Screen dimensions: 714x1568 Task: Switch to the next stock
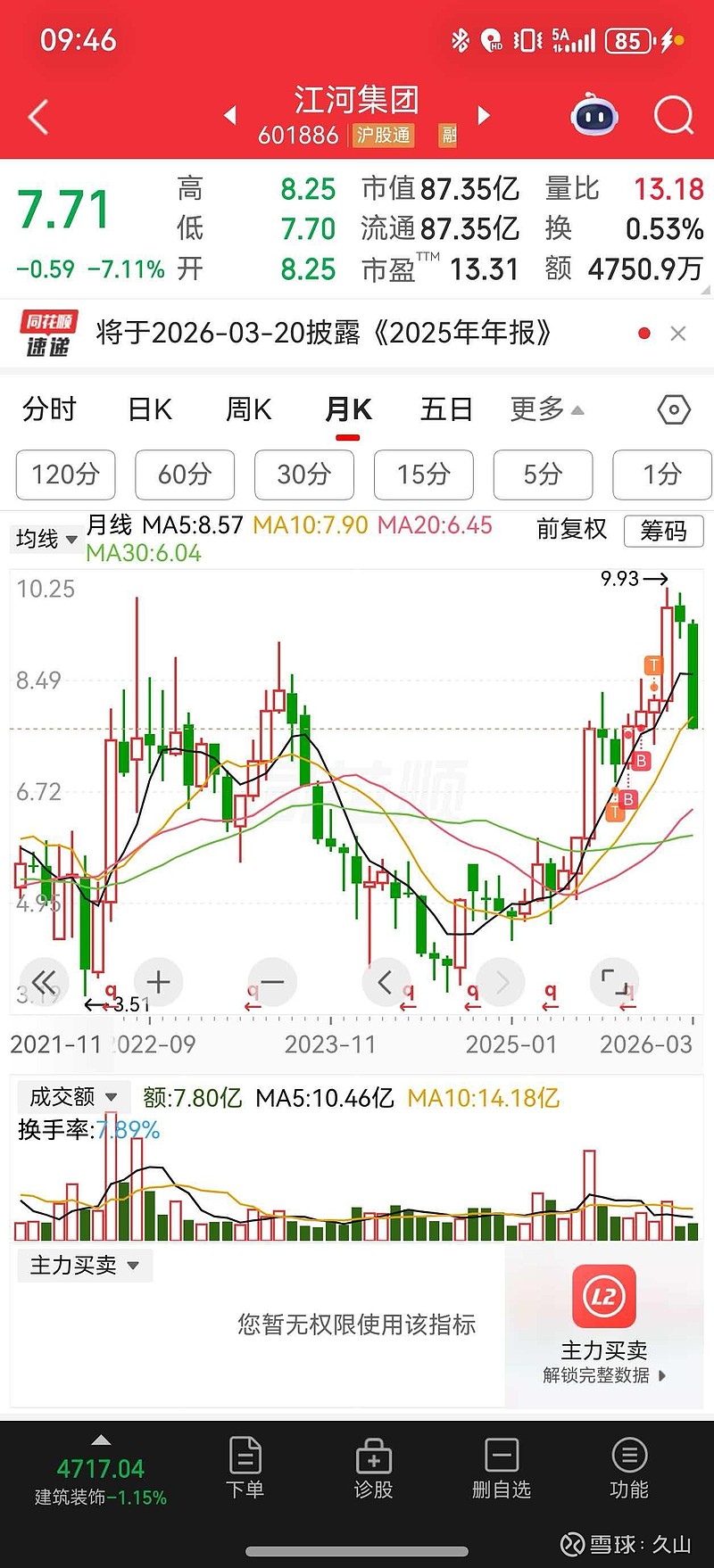coord(484,116)
